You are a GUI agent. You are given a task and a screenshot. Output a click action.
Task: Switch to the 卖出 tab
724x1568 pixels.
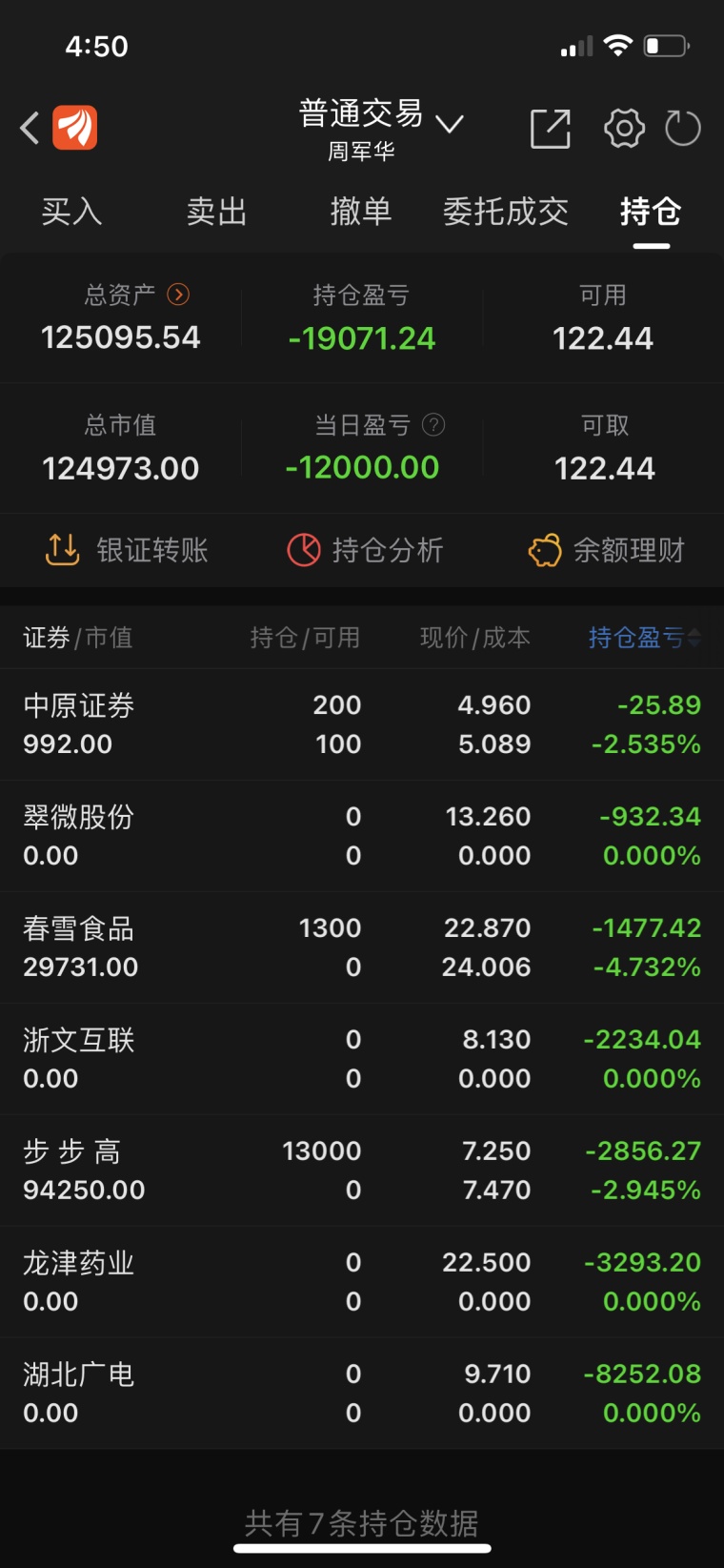pos(216,212)
